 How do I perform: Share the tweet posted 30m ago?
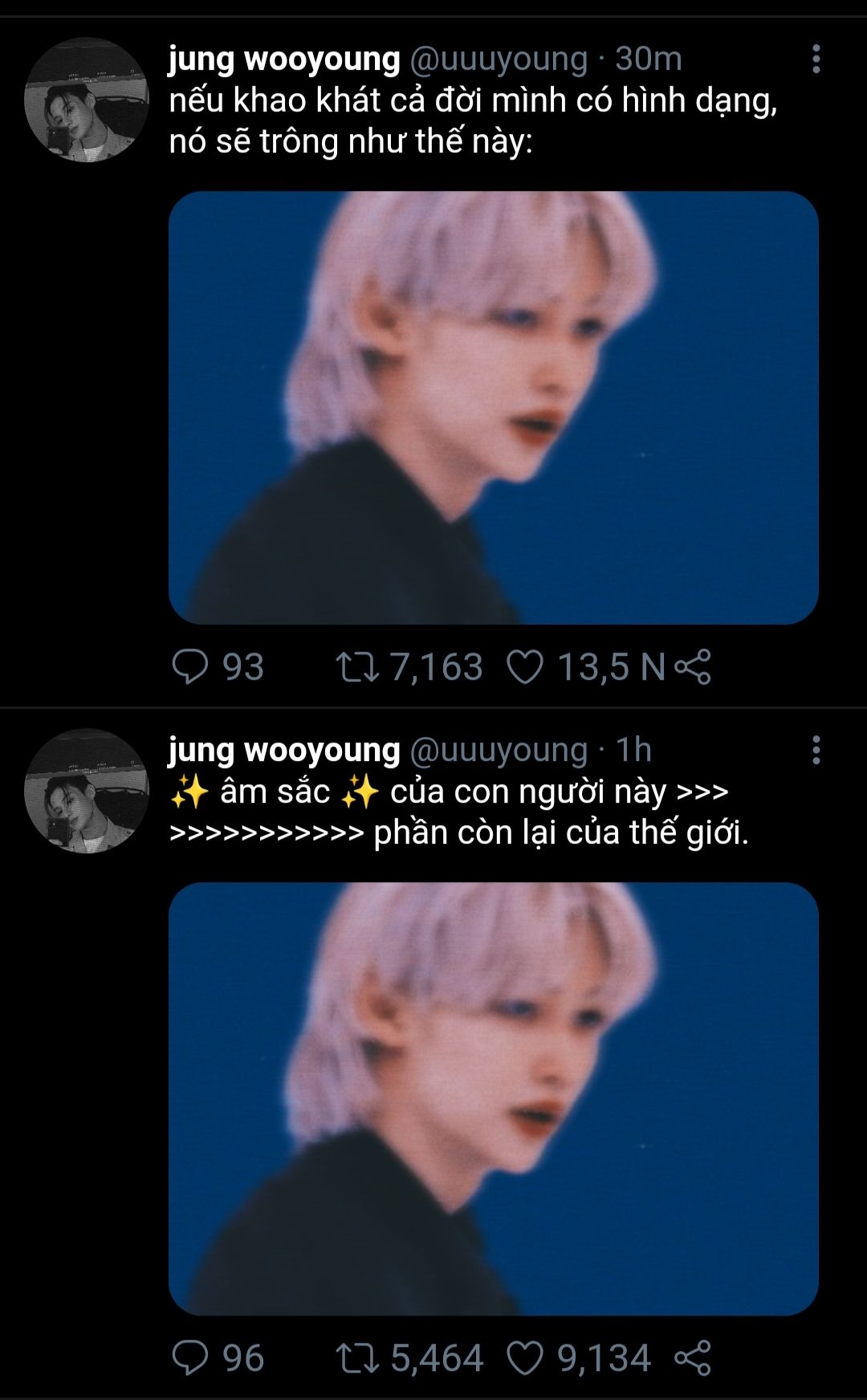click(693, 667)
